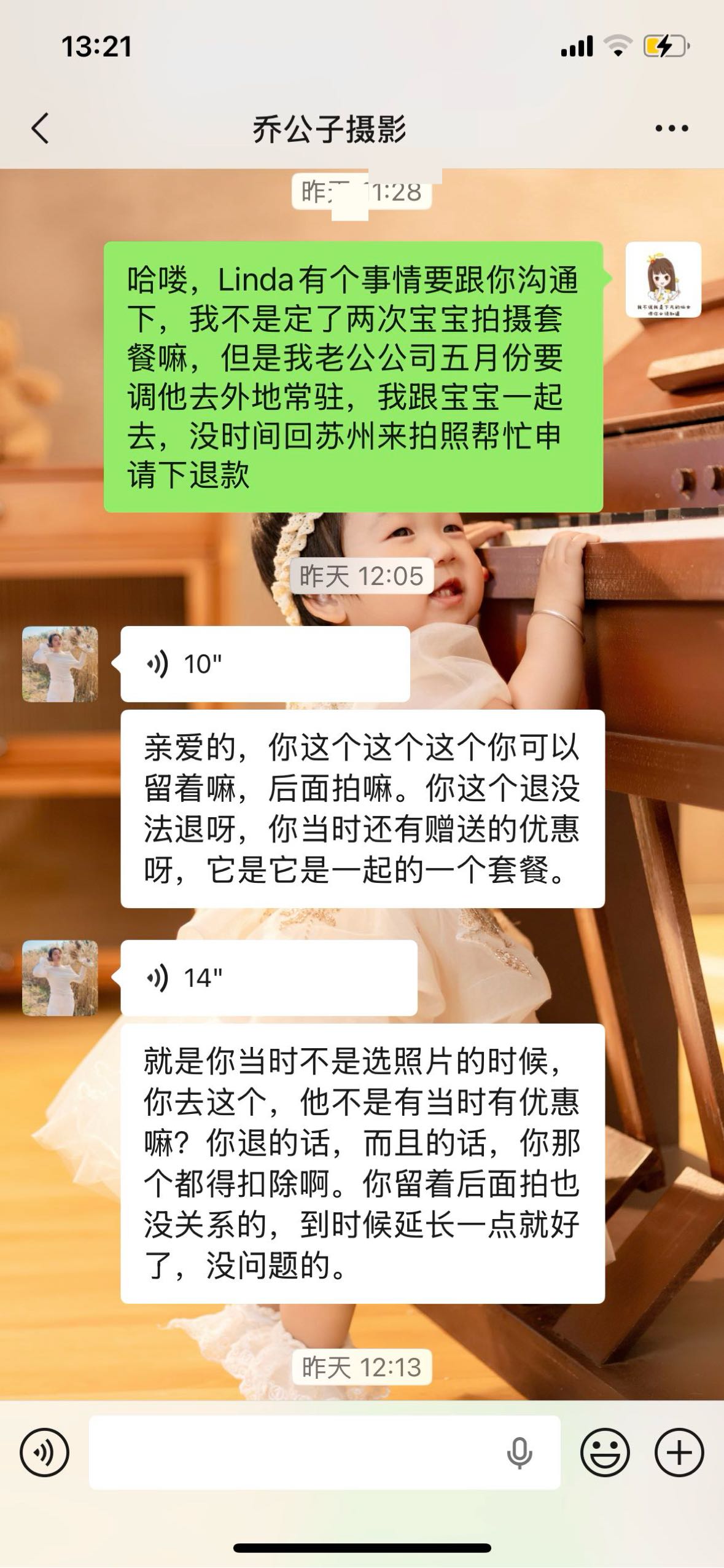The height and width of the screenshot is (1568, 724).
Task: View the contact's avatar beside the 10" voice message
Action: tap(60, 664)
